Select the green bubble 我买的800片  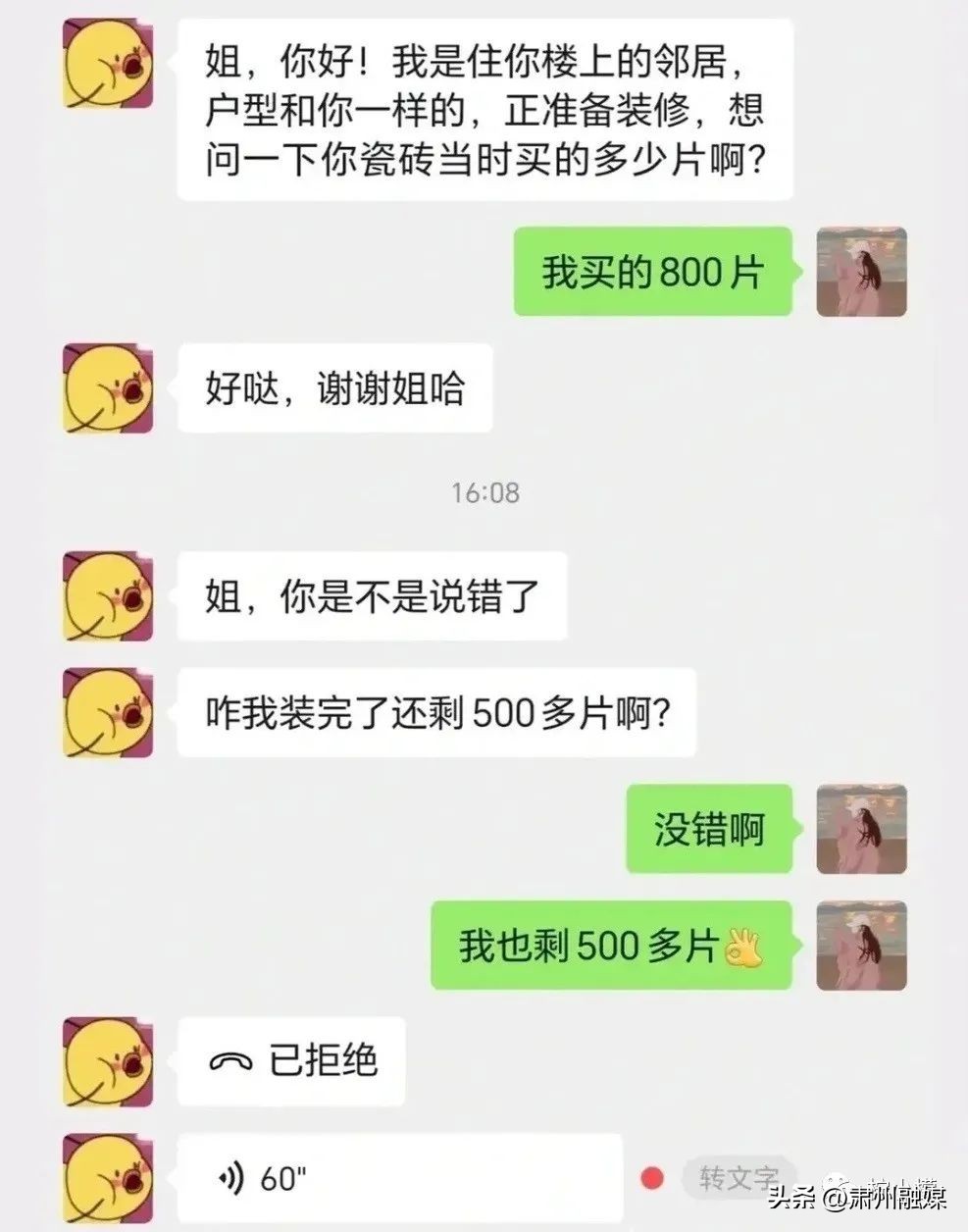tap(652, 273)
